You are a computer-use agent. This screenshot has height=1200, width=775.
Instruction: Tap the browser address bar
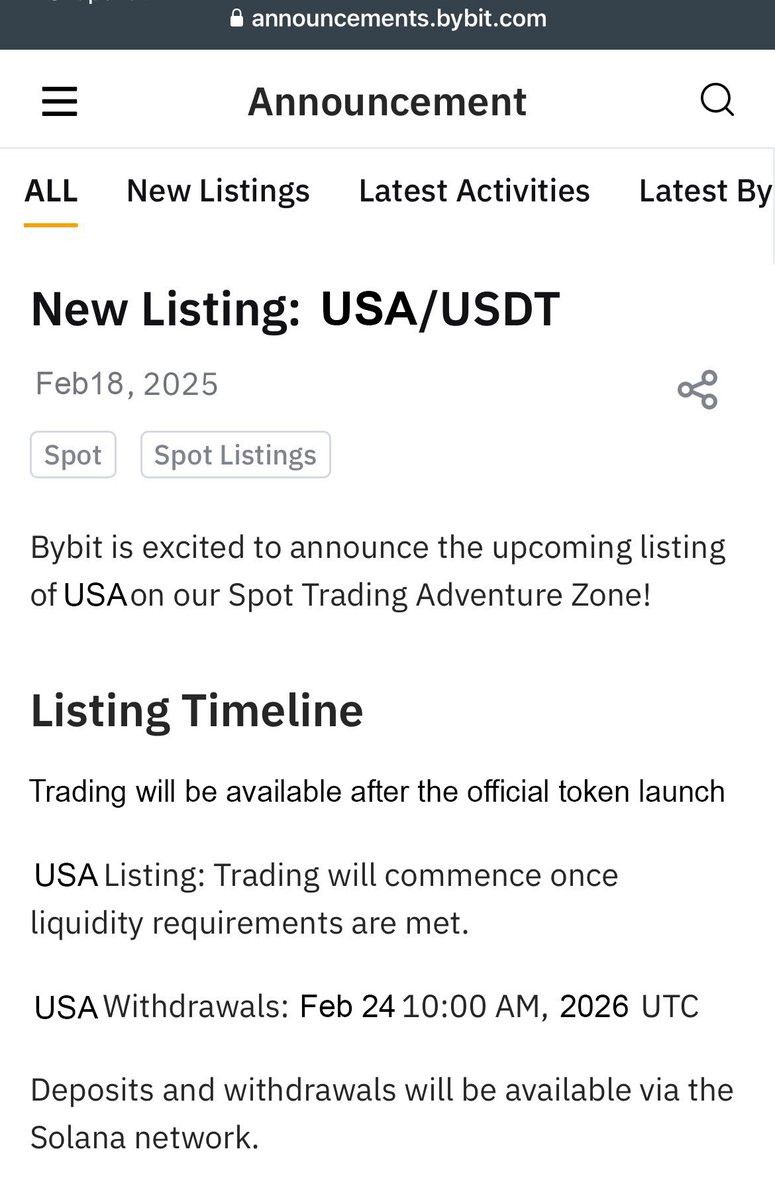click(388, 18)
